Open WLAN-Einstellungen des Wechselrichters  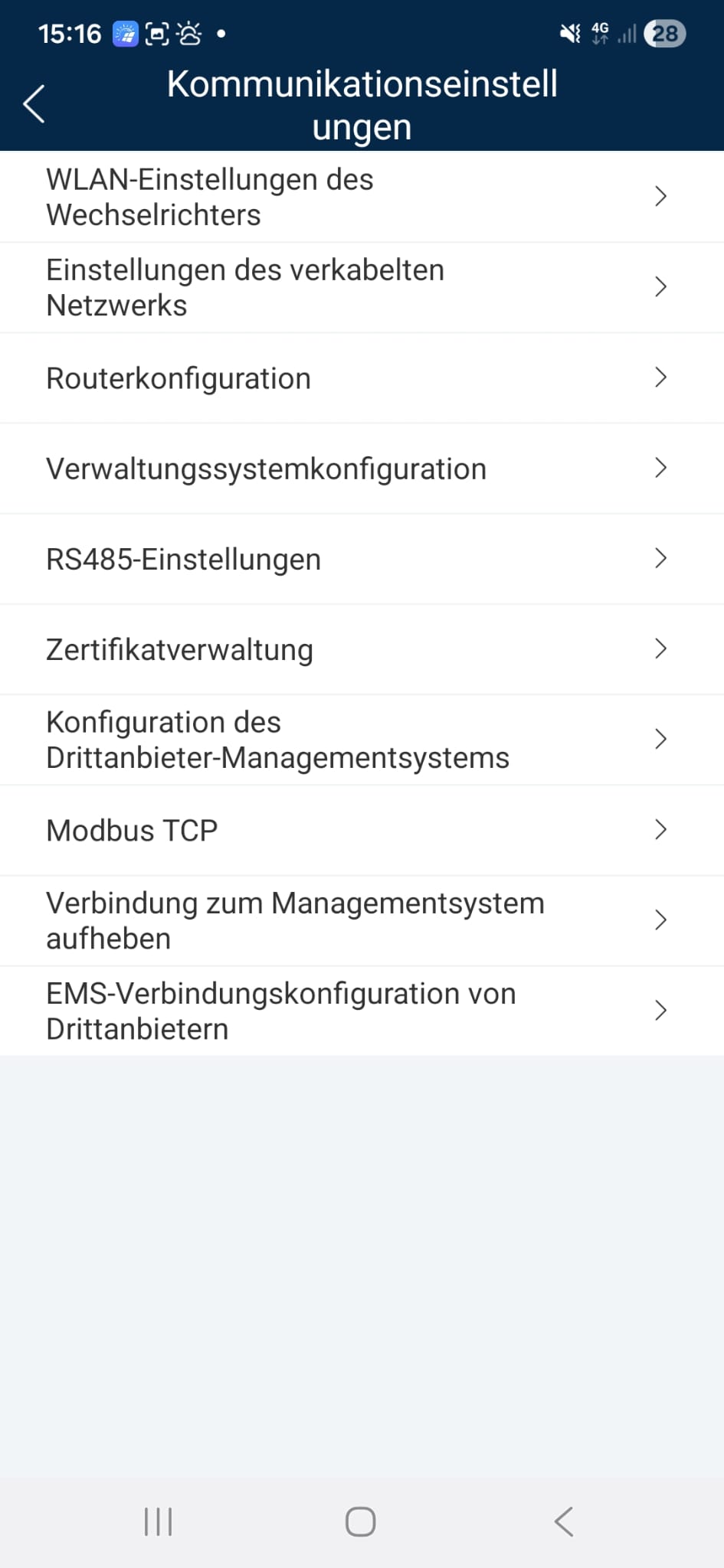pos(362,197)
